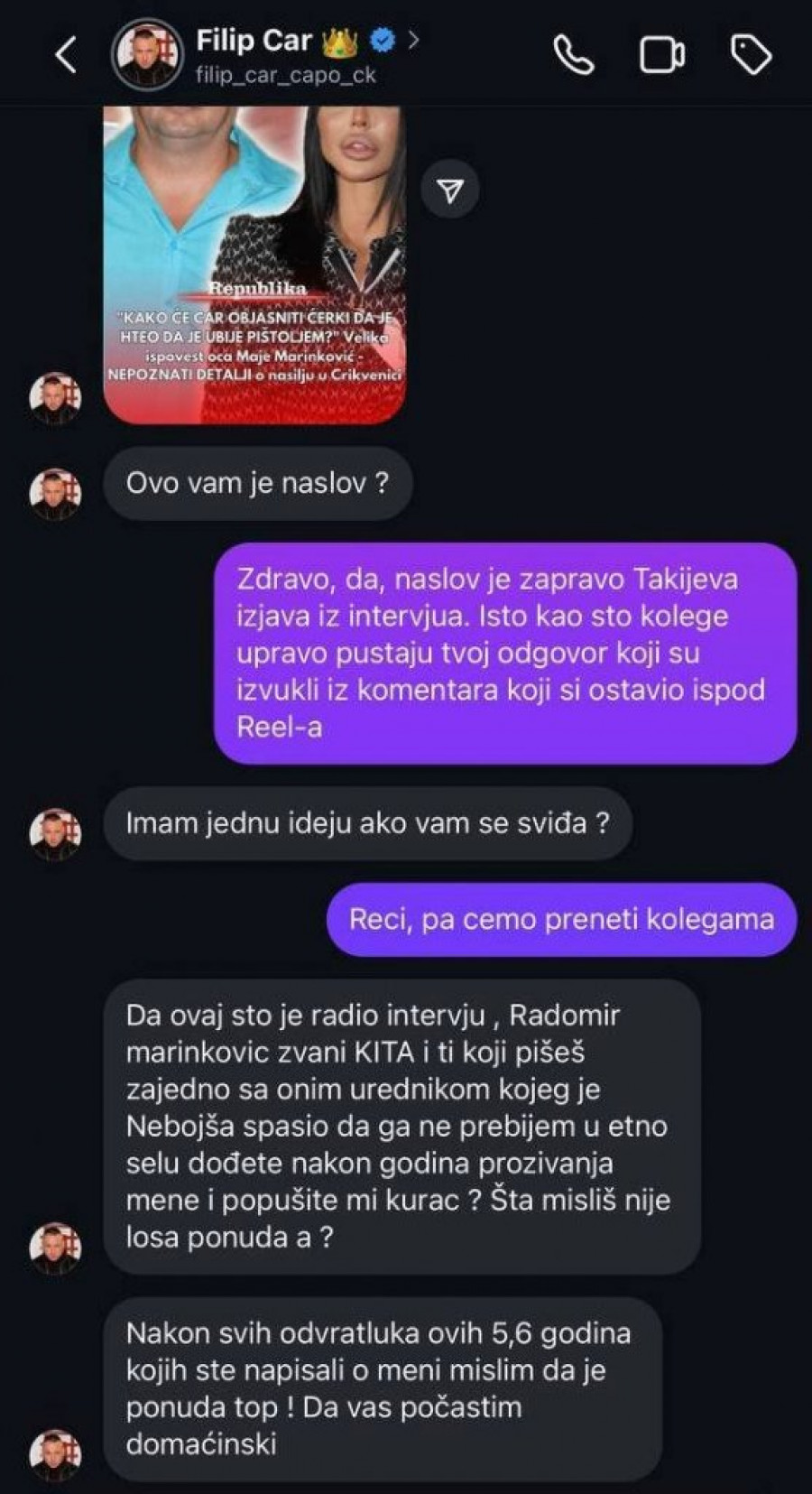Forward the shared post using the arrow

(x=449, y=190)
